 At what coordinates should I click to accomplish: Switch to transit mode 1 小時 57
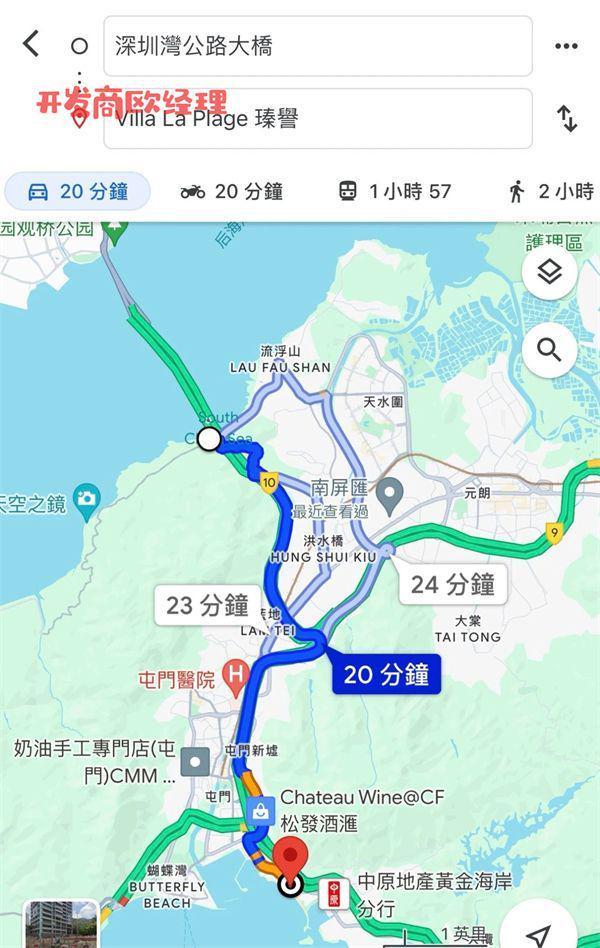394,191
